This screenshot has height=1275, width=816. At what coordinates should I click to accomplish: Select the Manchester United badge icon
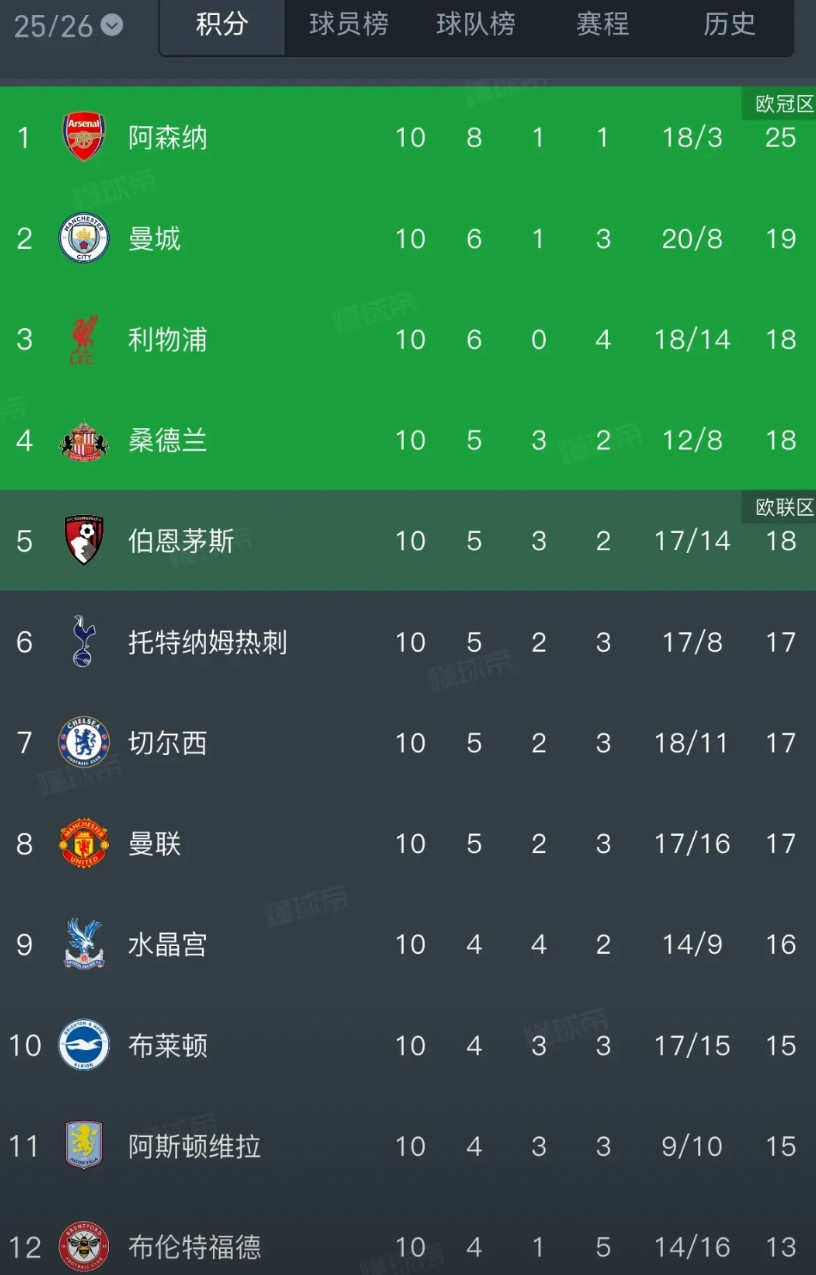point(84,843)
